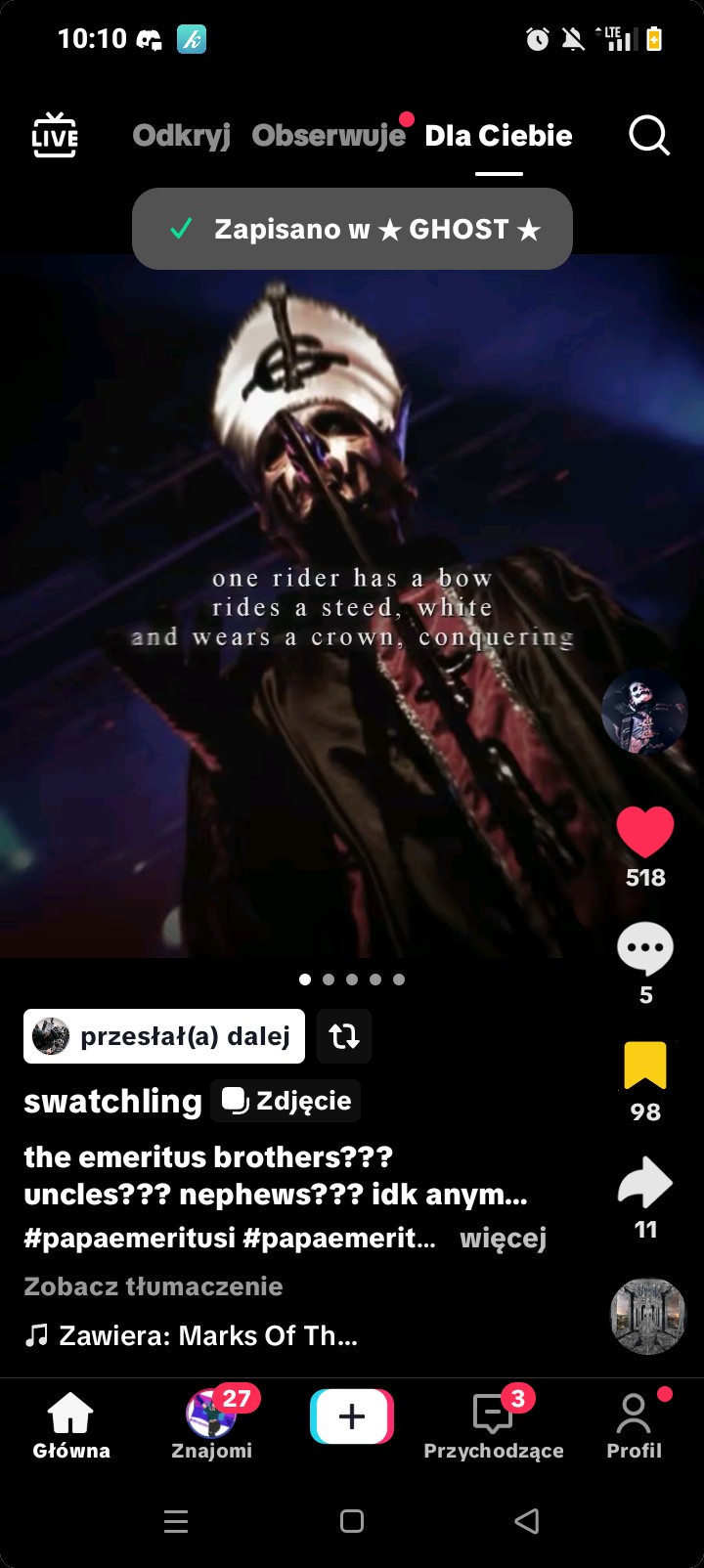Tap the repost arrows button
Image resolution: width=704 pixels, height=1568 pixels.
(x=344, y=1036)
